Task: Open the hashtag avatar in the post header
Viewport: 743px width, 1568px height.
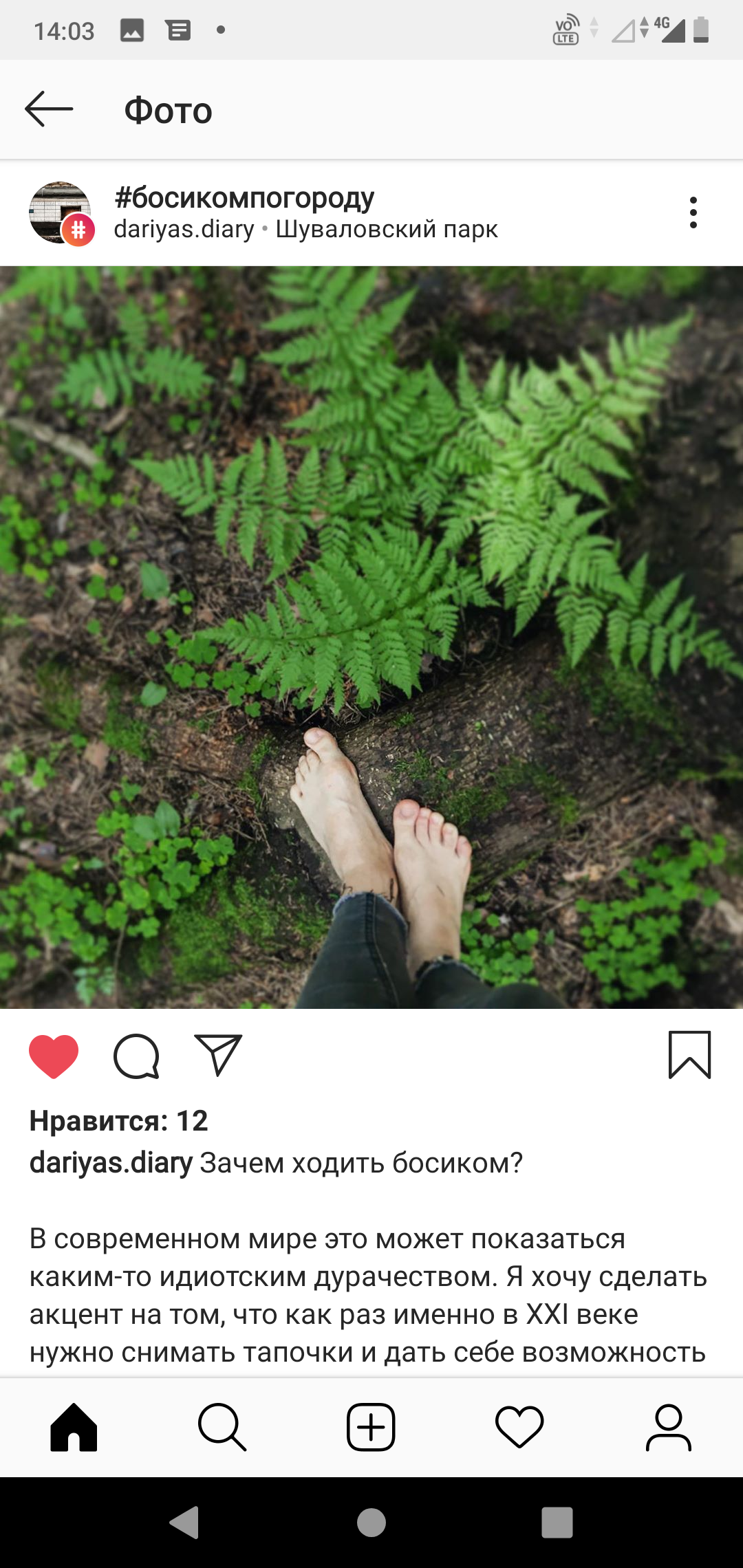Action: click(x=61, y=213)
